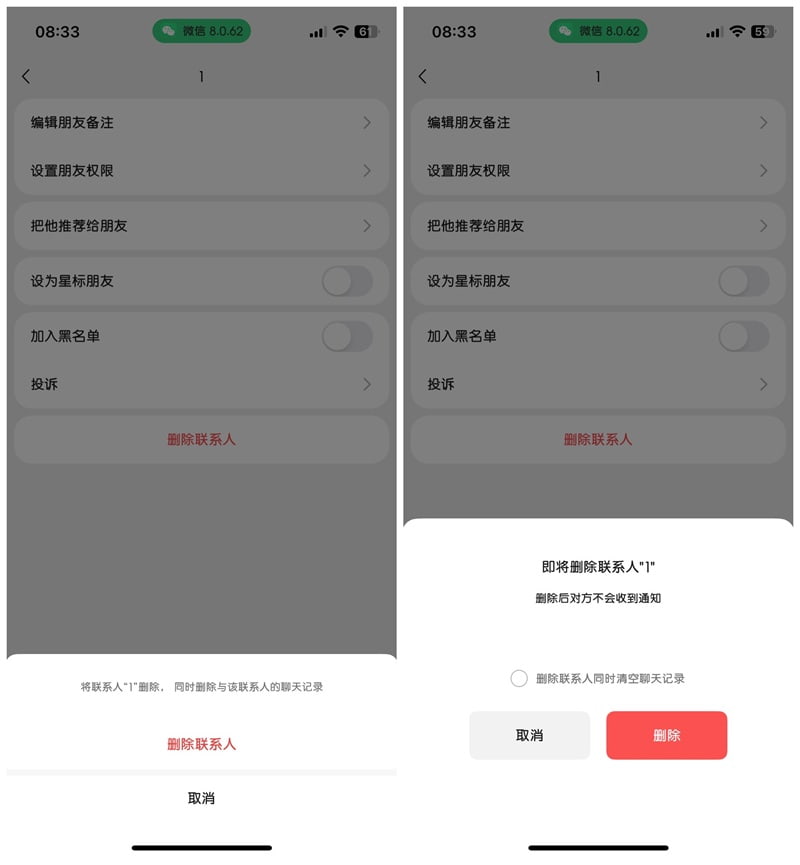Tap 取消 to cancel deletion dialog
Viewport: 800px width, 865px height.
[529, 735]
